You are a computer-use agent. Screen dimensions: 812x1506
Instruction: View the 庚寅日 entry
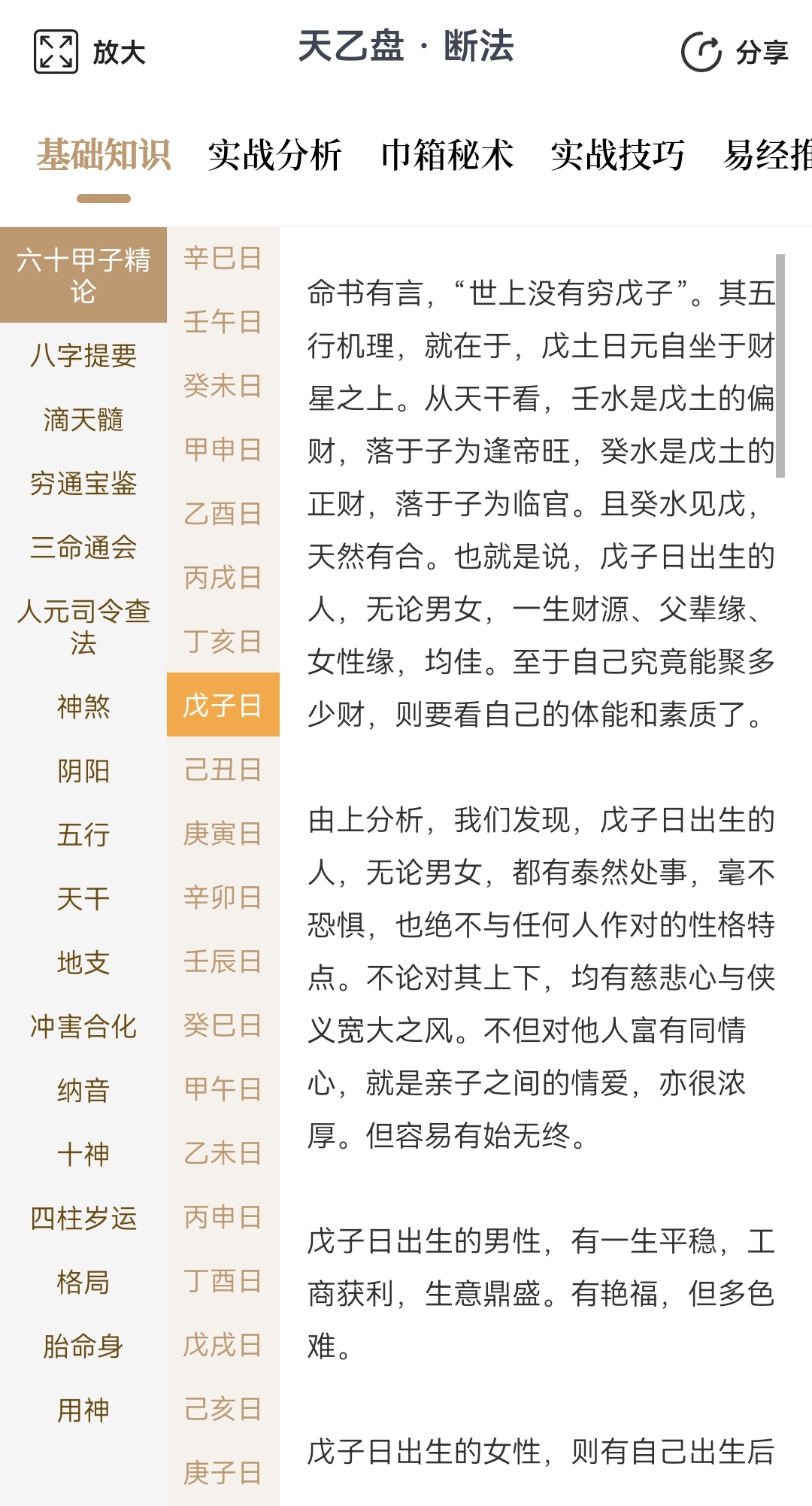(223, 833)
